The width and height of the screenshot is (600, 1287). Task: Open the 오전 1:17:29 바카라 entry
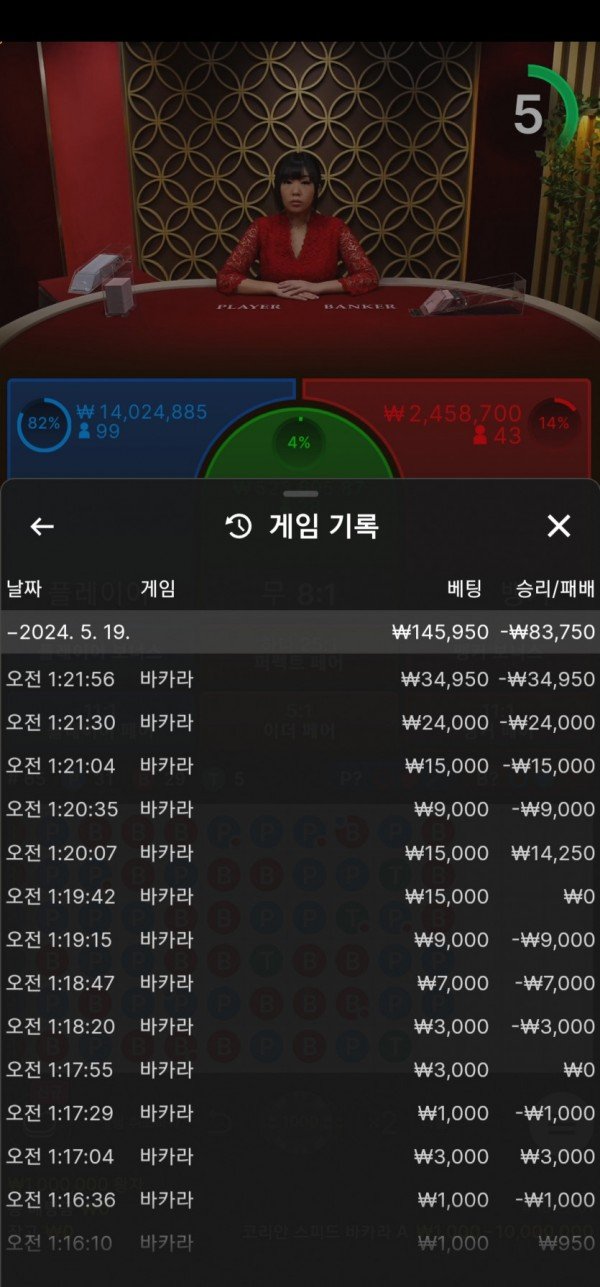300,1113
